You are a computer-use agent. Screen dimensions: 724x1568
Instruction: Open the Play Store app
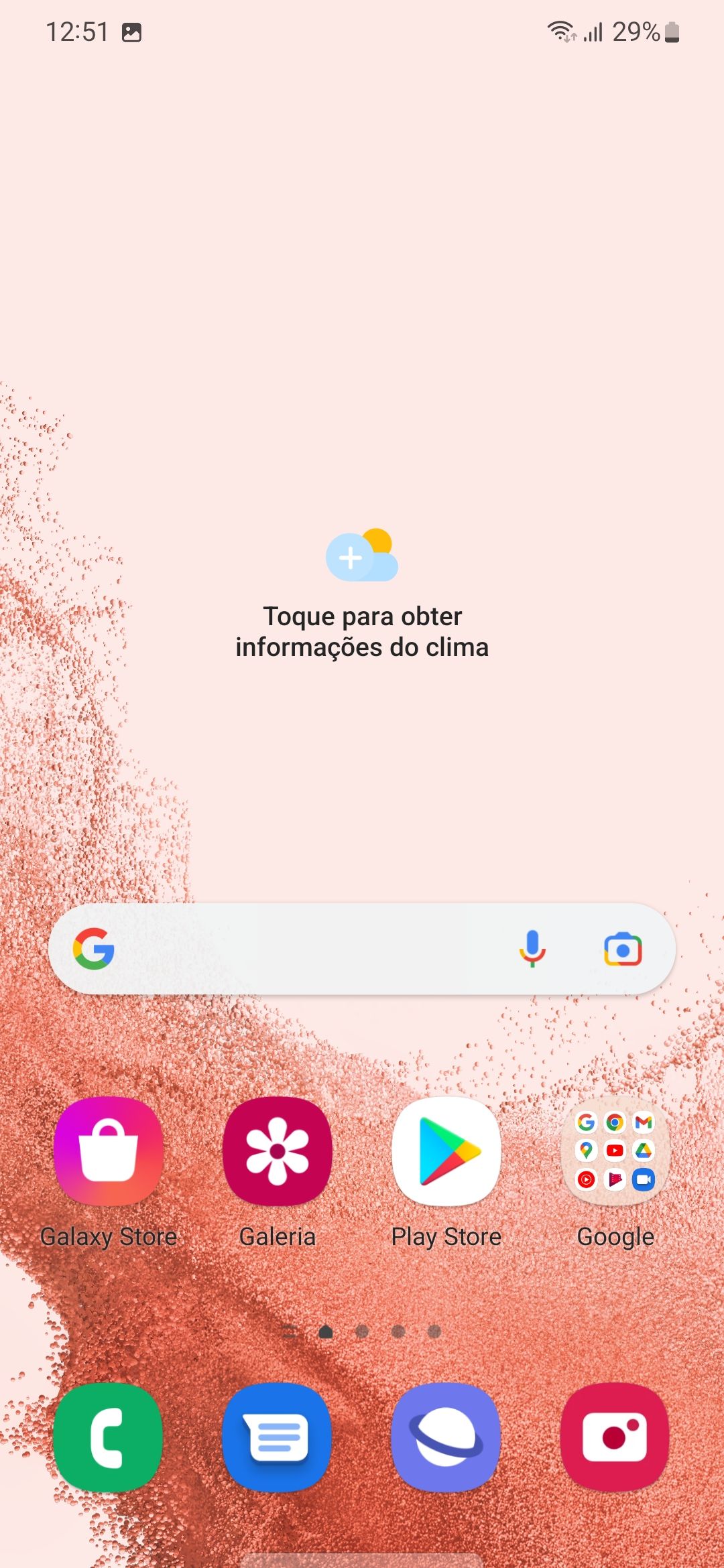(x=446, y=1151)
